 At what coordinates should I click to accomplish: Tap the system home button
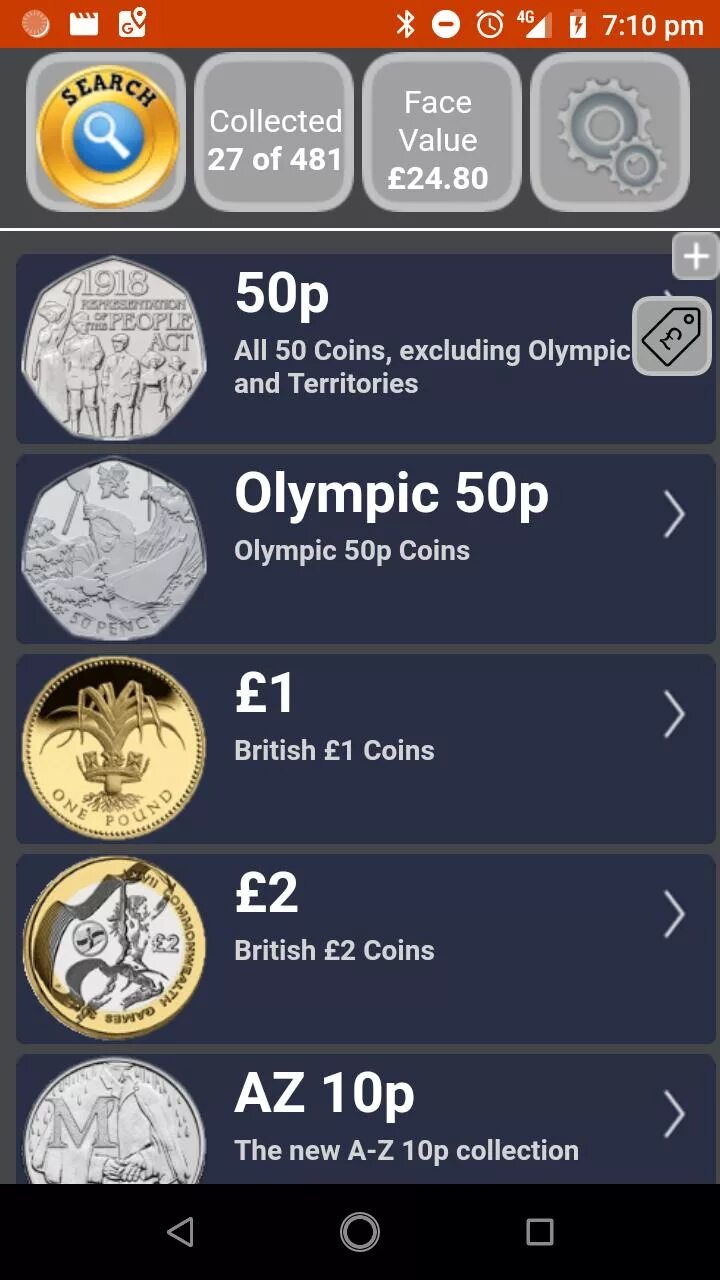pos(360,1232)
